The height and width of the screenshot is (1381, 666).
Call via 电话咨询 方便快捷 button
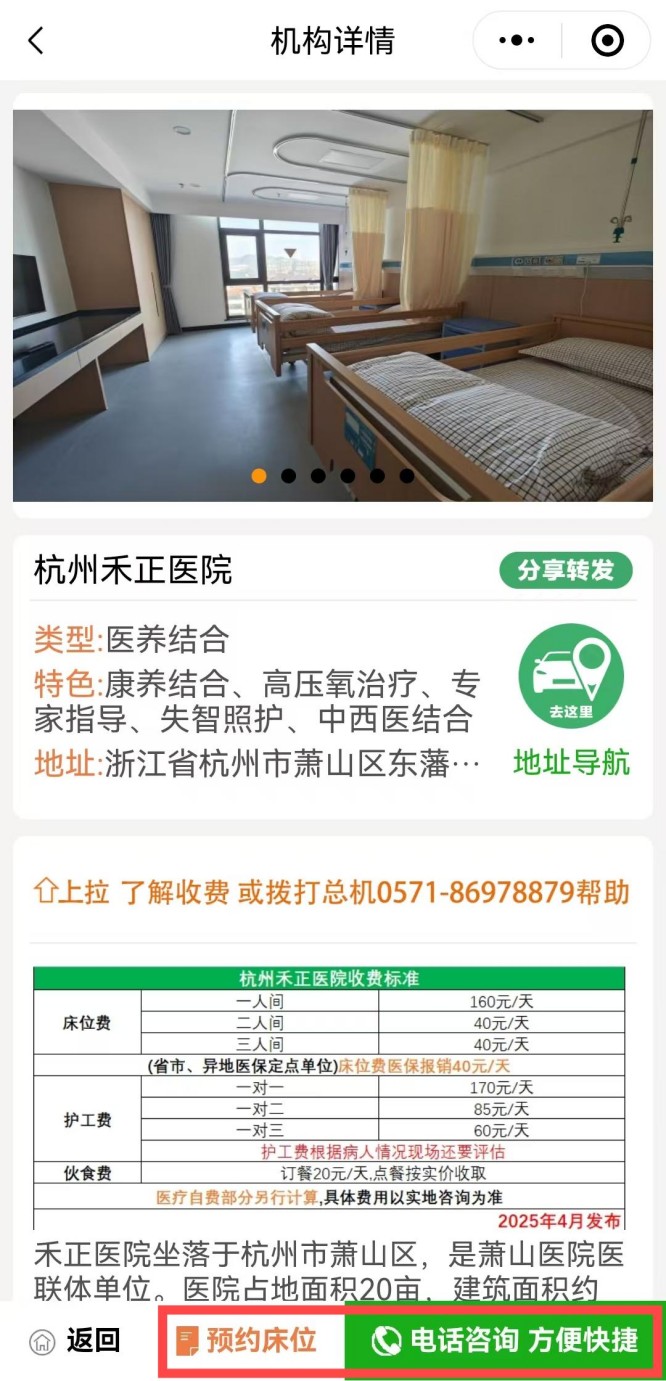point(504,1340)
